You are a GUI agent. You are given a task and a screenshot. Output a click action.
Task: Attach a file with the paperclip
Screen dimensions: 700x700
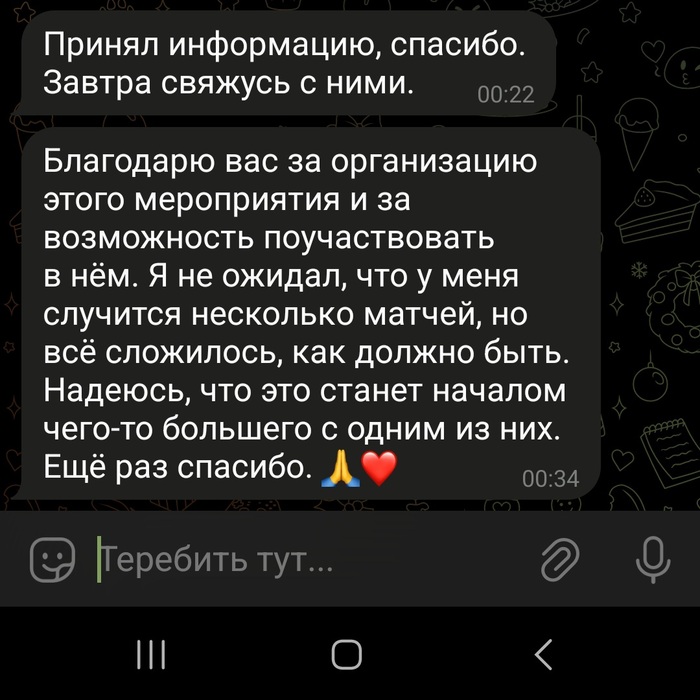[561, 560]
